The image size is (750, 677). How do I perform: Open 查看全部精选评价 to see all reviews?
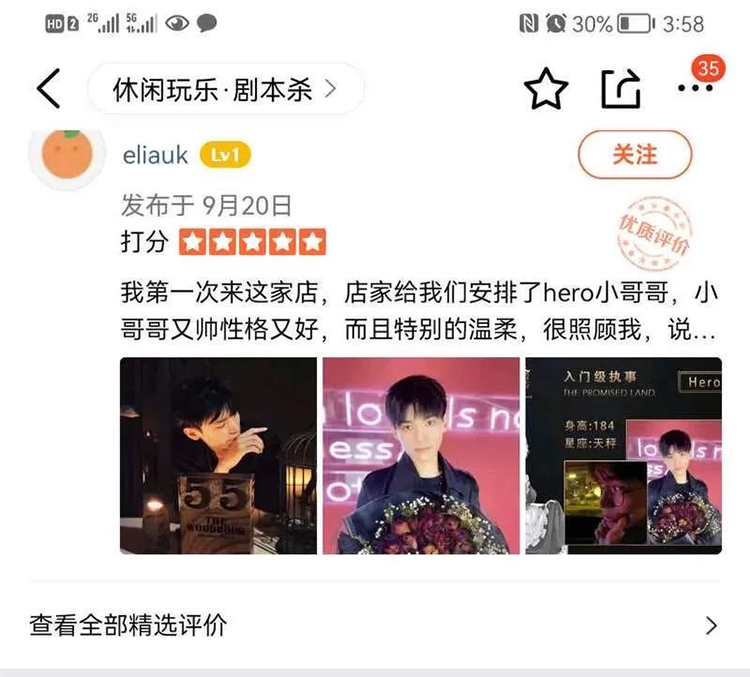point(374,626)
